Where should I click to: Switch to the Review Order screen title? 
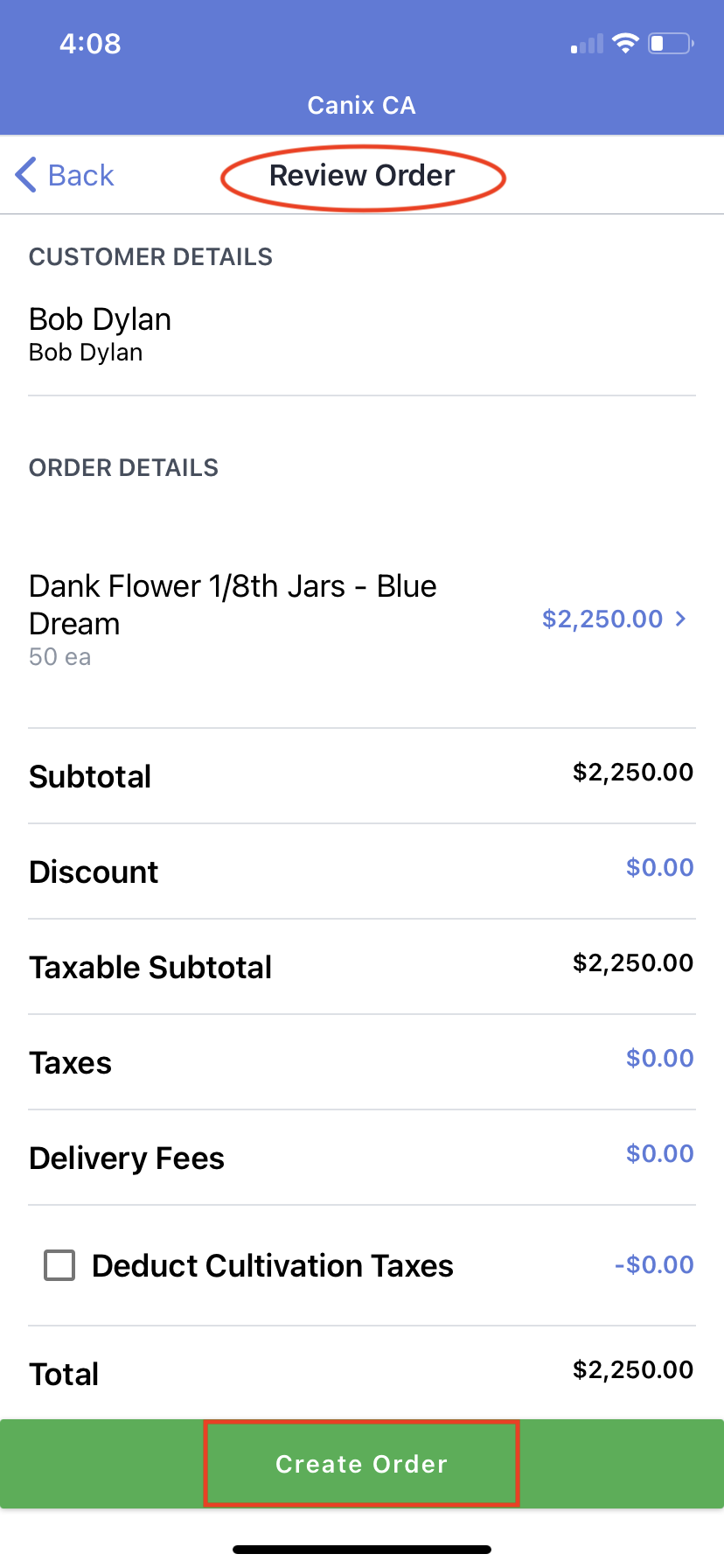[362, 175]
